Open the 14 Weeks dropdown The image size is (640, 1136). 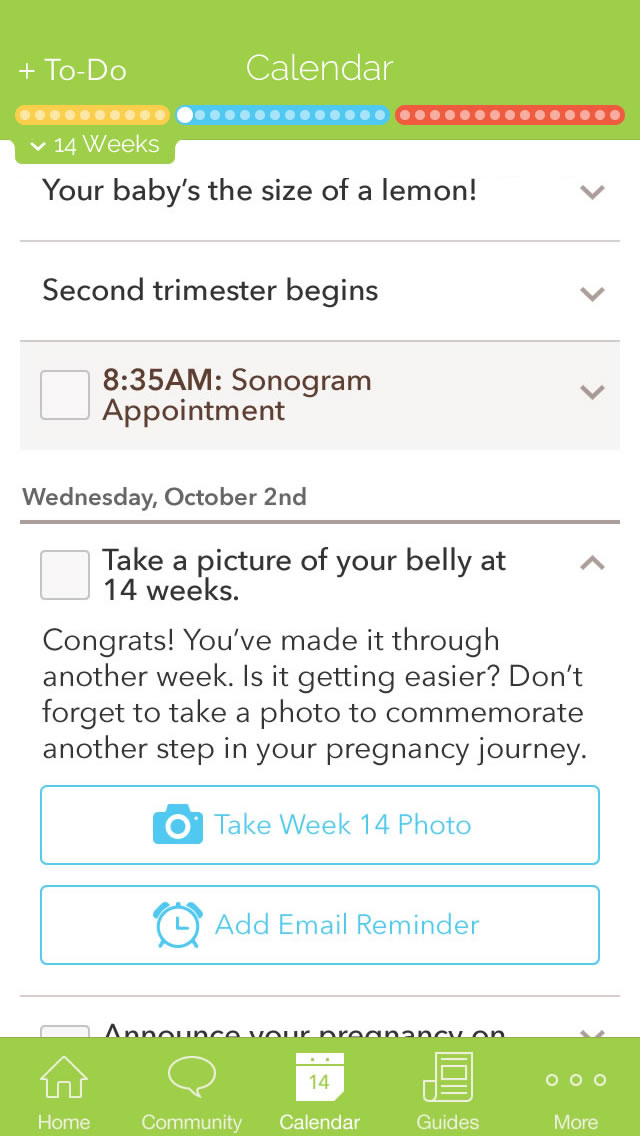(x=95, y=146)
